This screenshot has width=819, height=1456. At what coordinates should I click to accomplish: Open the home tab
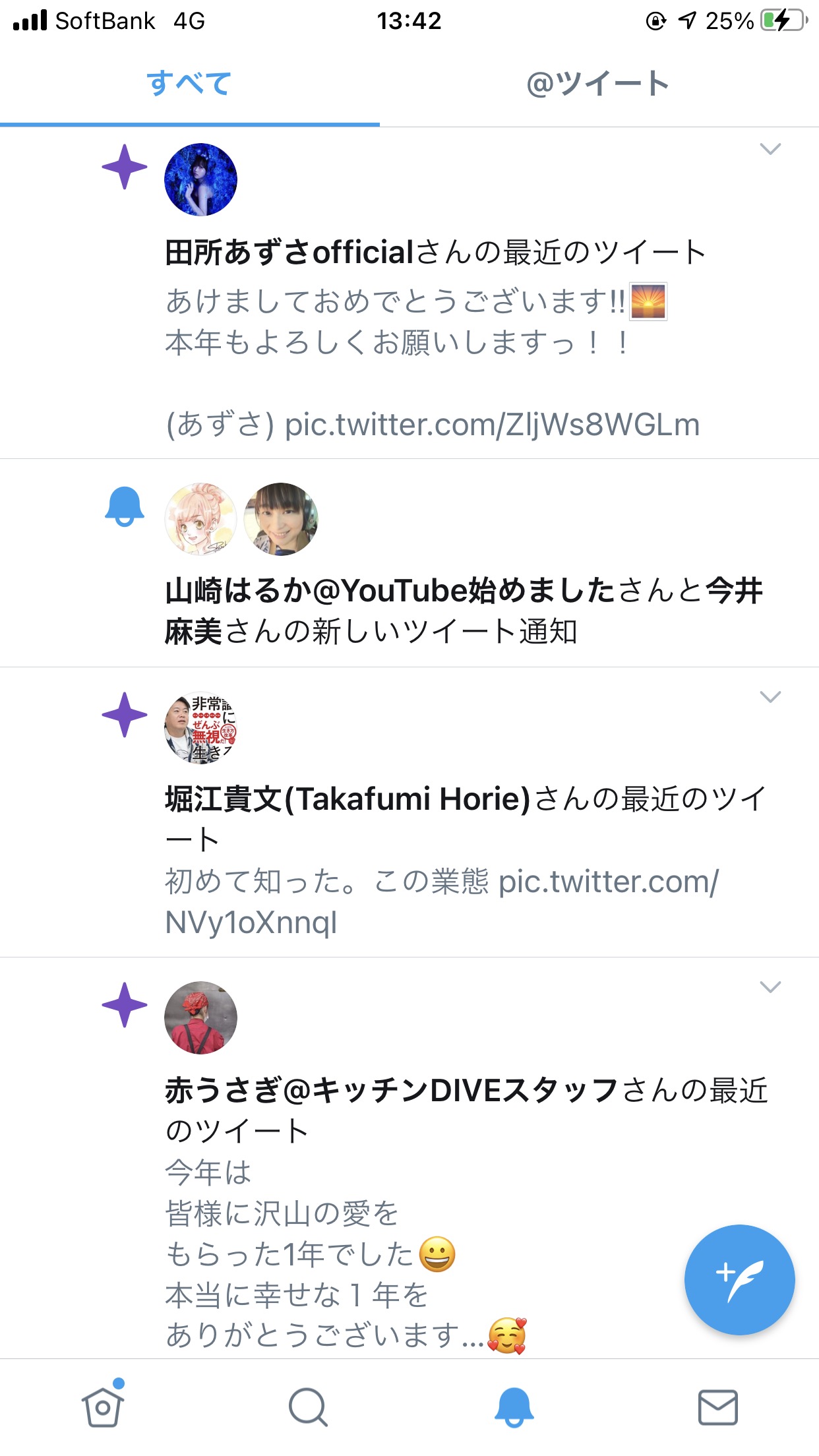click(x=103, y=1406)
